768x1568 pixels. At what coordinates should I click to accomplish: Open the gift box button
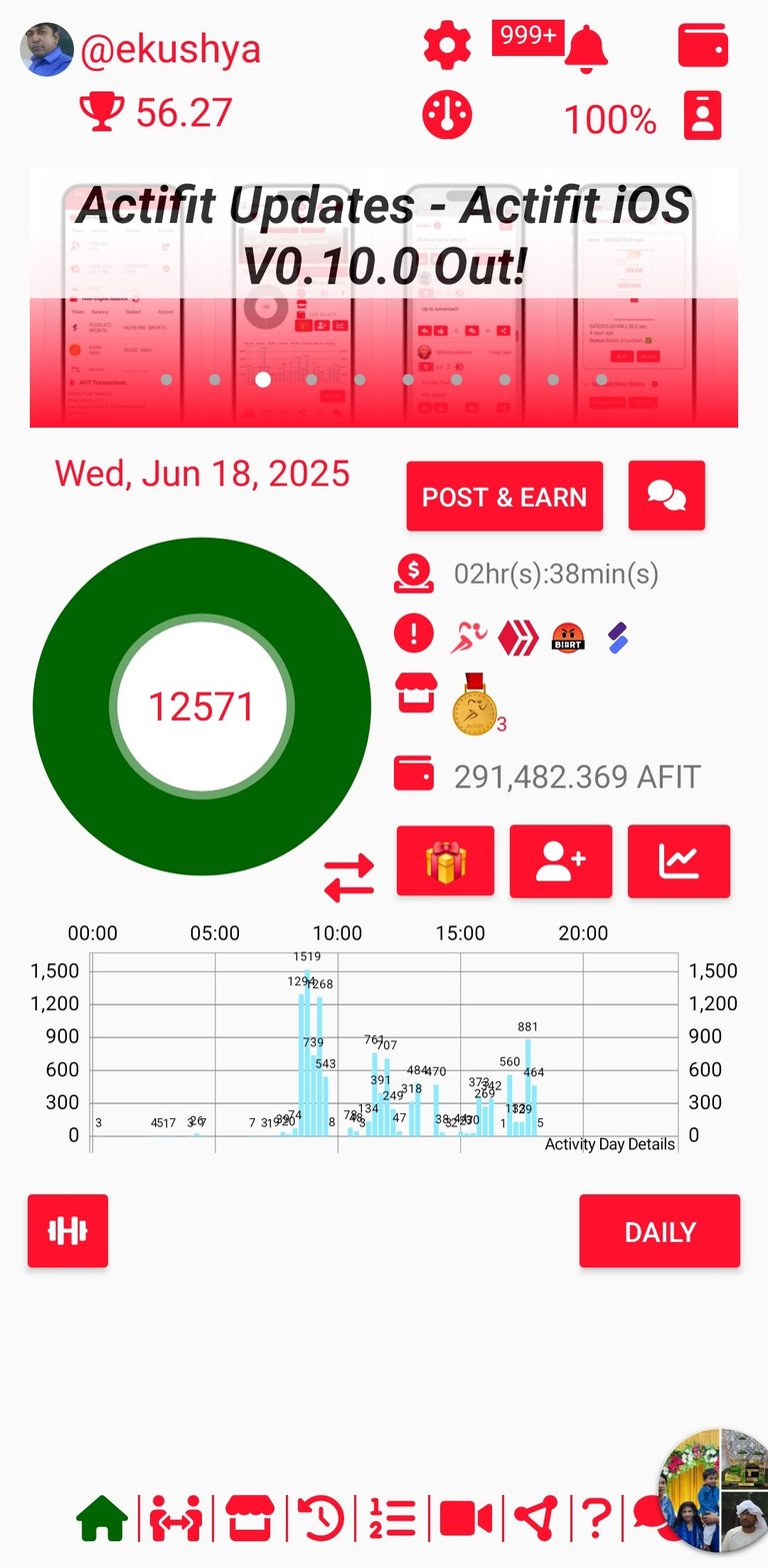tap(446, 860)
